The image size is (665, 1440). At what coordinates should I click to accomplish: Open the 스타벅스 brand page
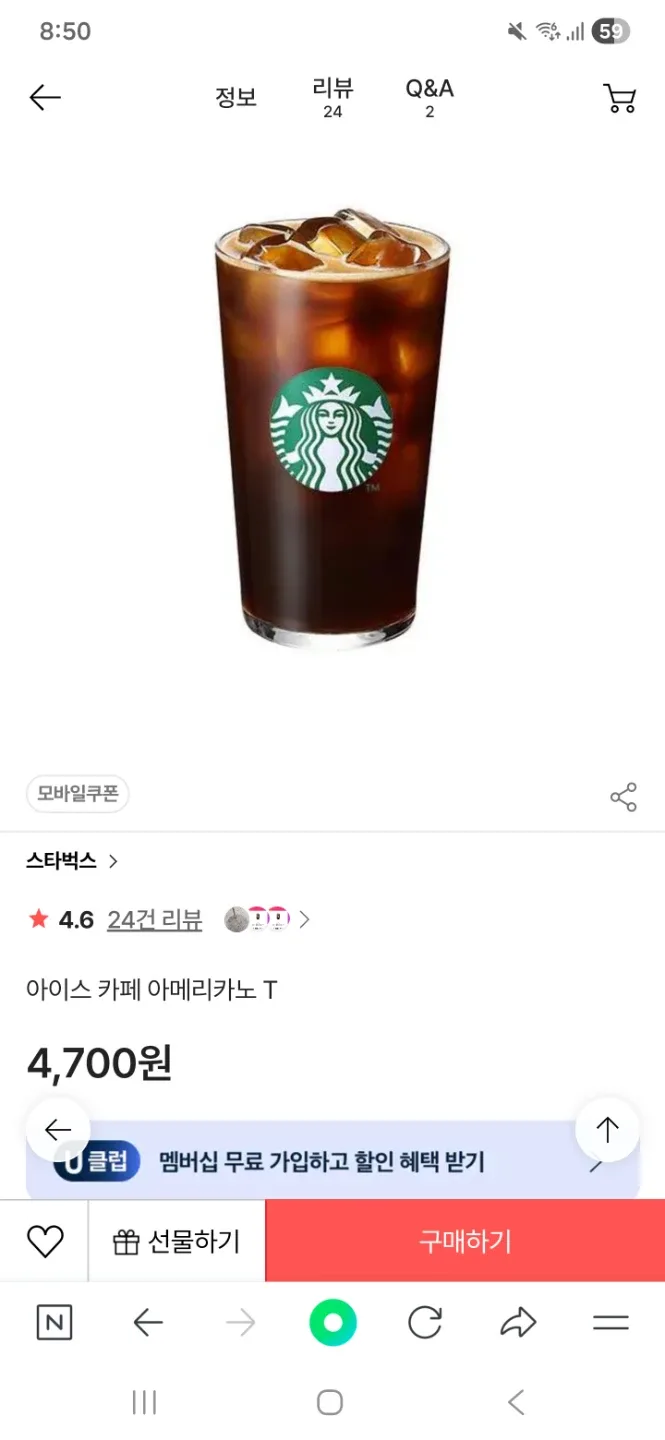[x=72, y=861]
